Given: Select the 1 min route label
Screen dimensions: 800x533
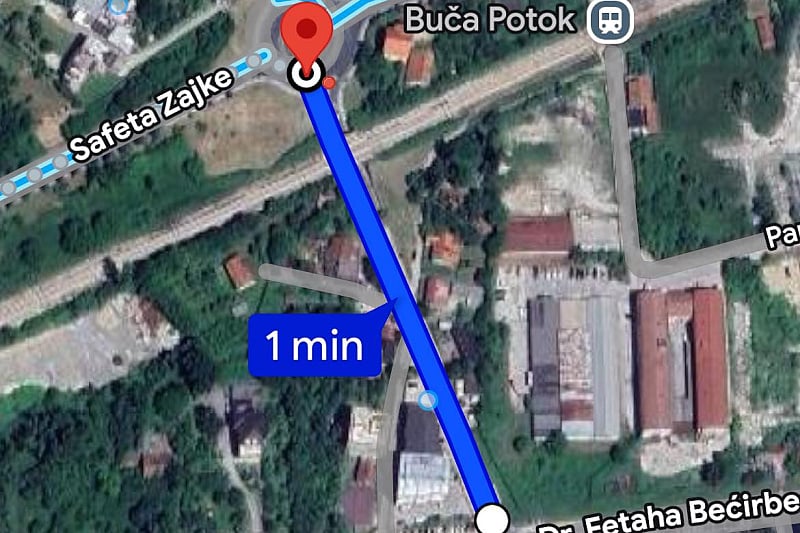Looking at the screenshot, I should (312, 345).
